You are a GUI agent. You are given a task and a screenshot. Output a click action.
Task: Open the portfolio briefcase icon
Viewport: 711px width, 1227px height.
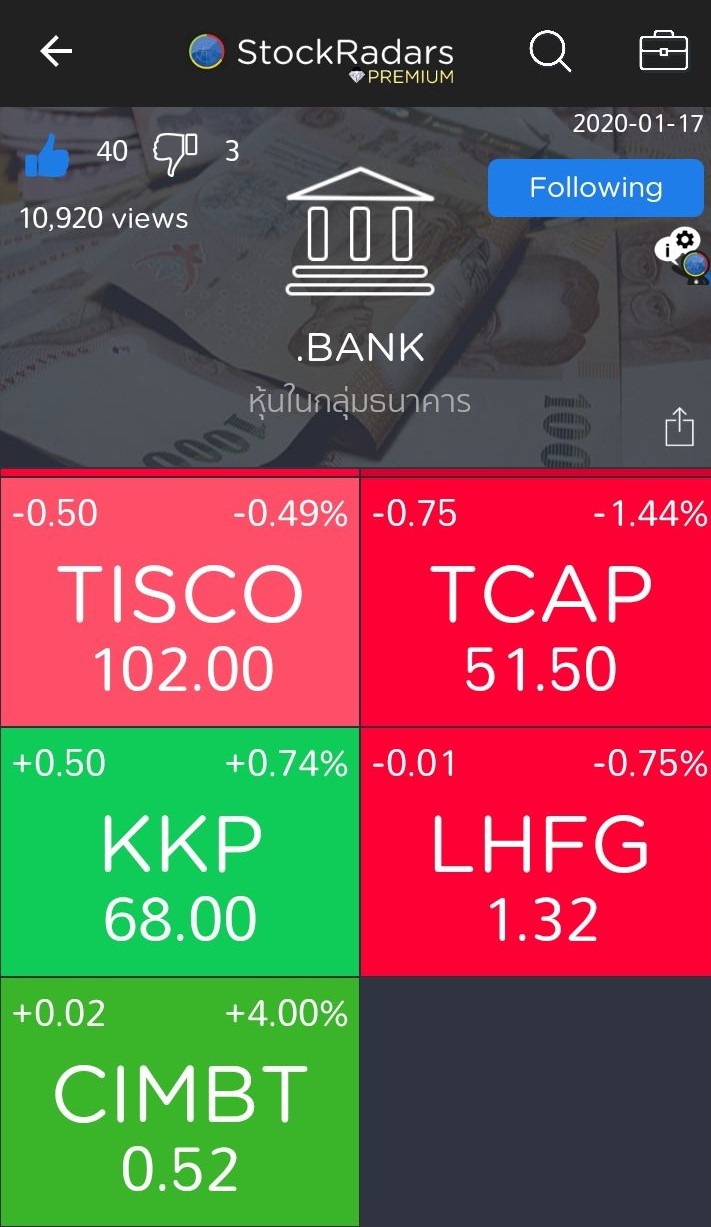664,51
